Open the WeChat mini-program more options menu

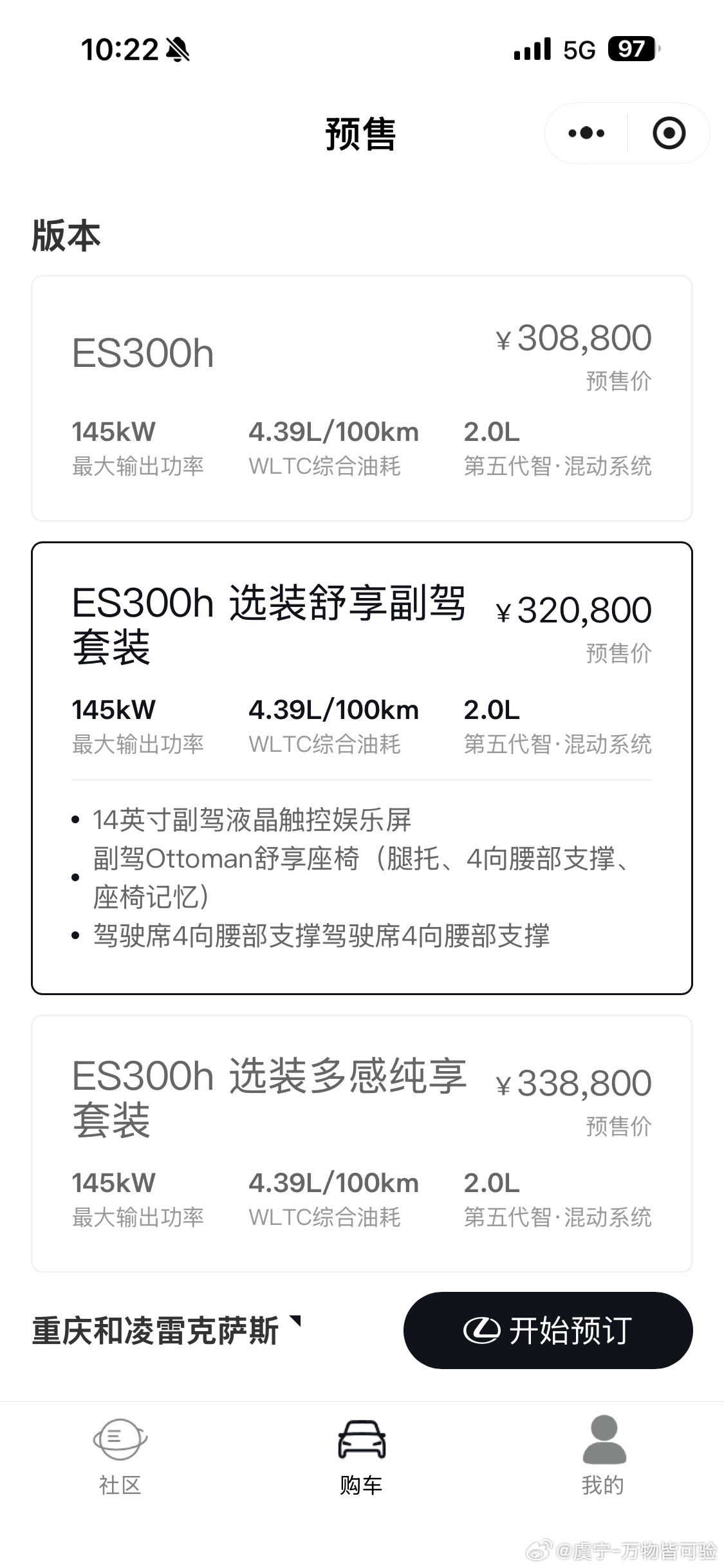click(x=584, y=133)
